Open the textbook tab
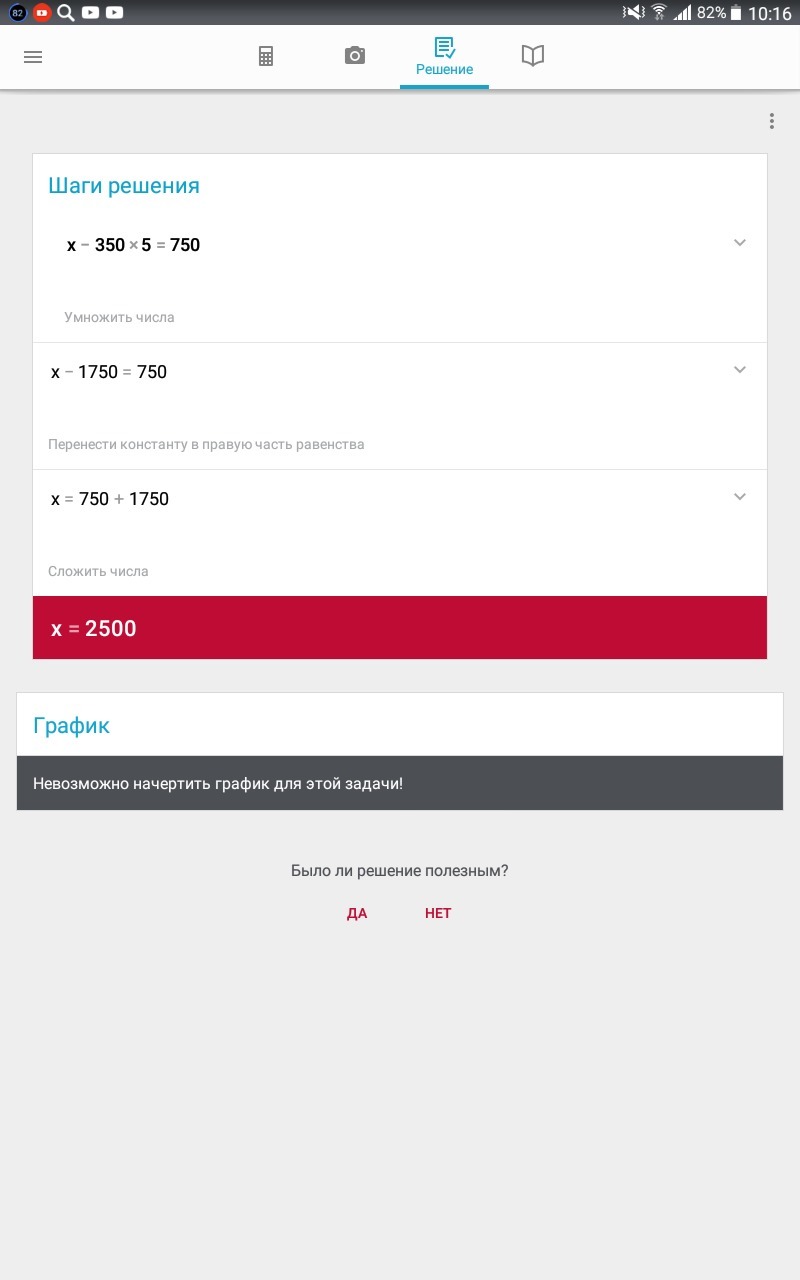The image size is (800, 1280). tap(533, 56)
